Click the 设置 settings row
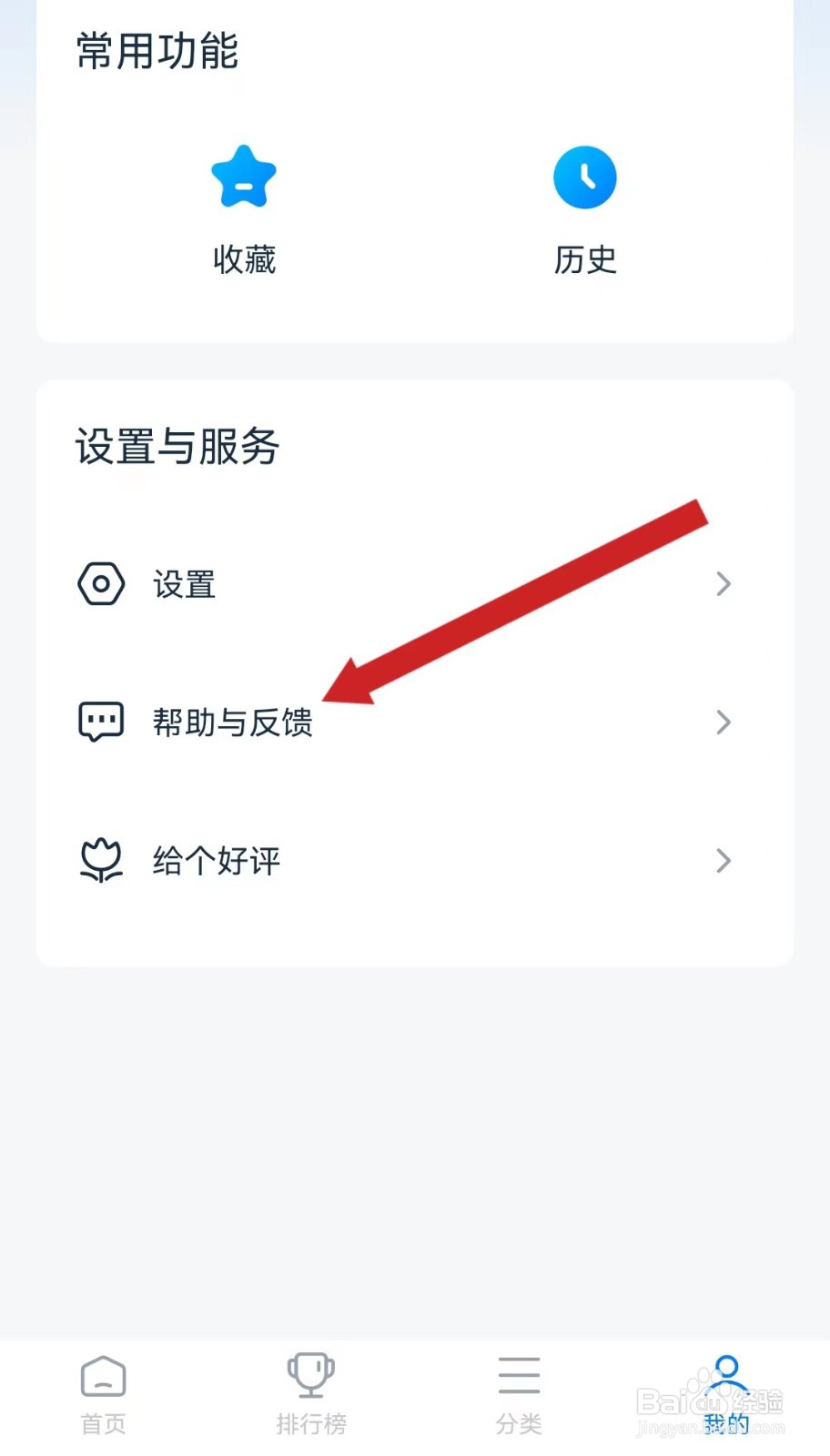 pos(184,585)
